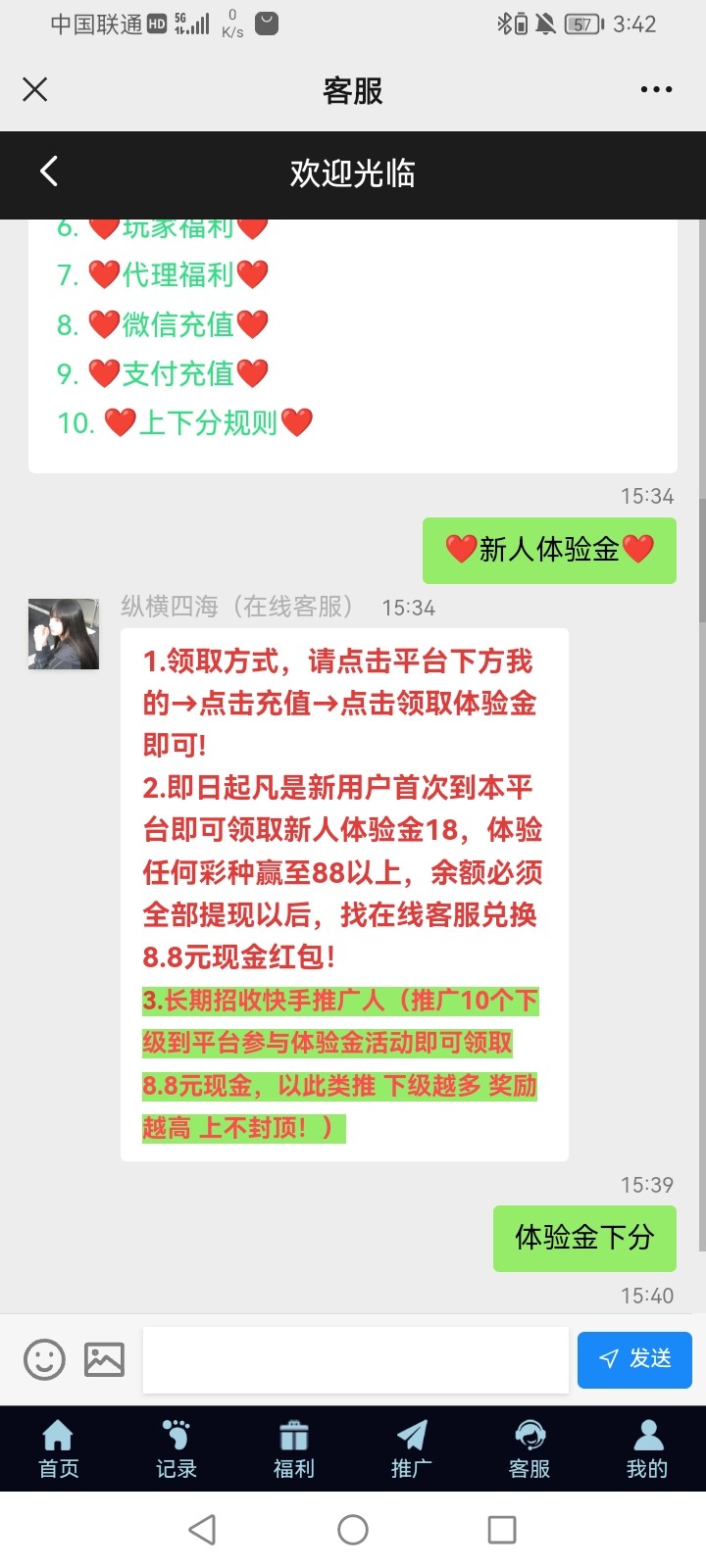The width and height of the screenshot is (706, 1568).
Task: Close the 客服 web page
Action: pyautogui.click(x=35, y=90)
